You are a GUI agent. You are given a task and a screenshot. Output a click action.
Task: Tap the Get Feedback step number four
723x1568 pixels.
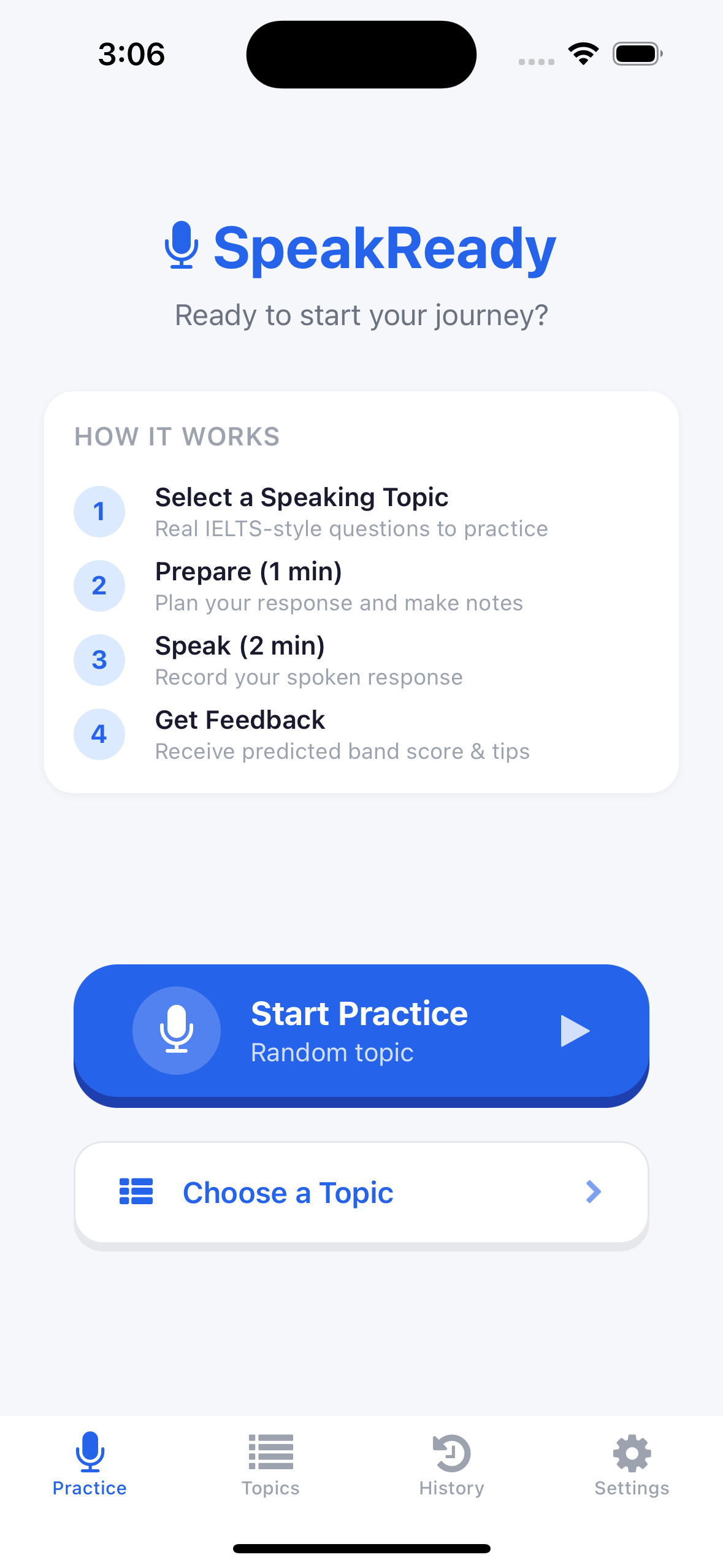(99, 734)
